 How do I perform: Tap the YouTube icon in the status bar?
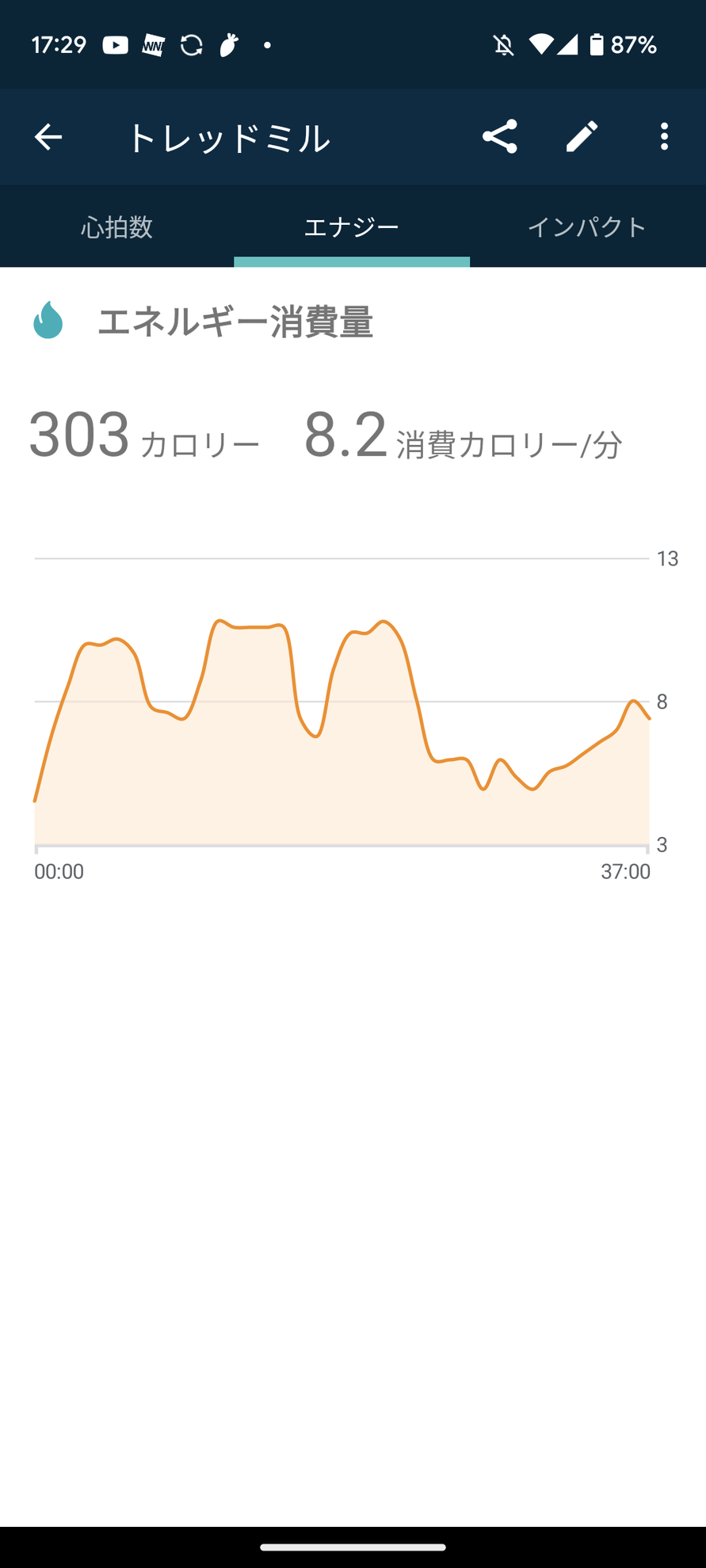(x=116, y=45)
